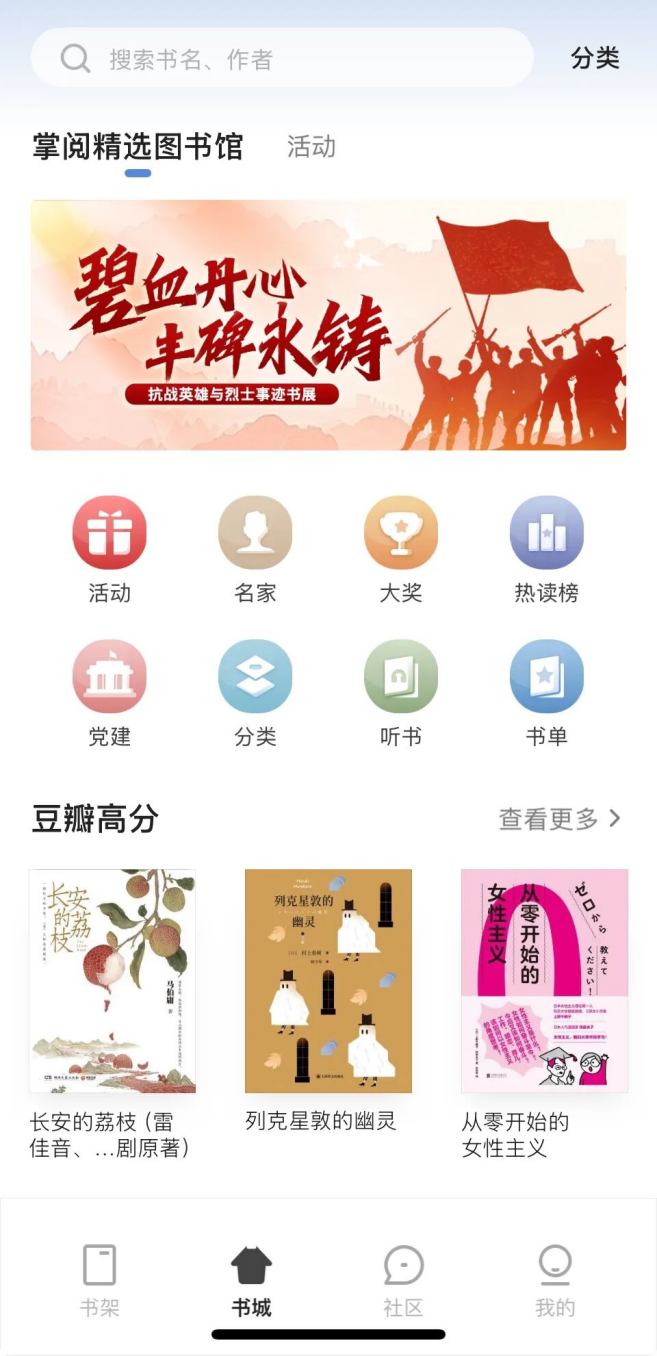Open the book 从零开始的女性主义

pyautogui.click(x=544, y=981)
